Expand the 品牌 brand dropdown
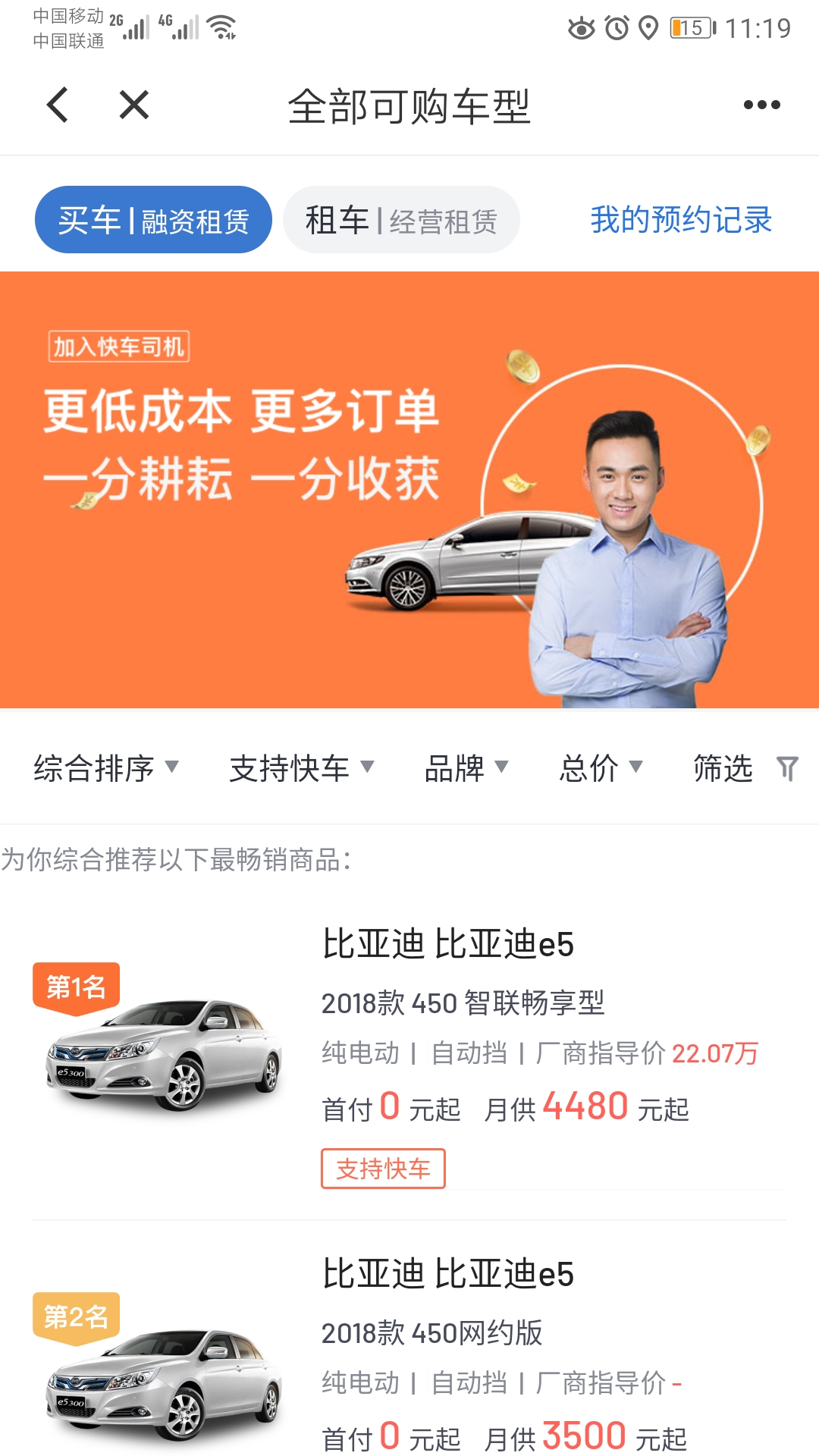819x1456 pixels. pos(466,768)
